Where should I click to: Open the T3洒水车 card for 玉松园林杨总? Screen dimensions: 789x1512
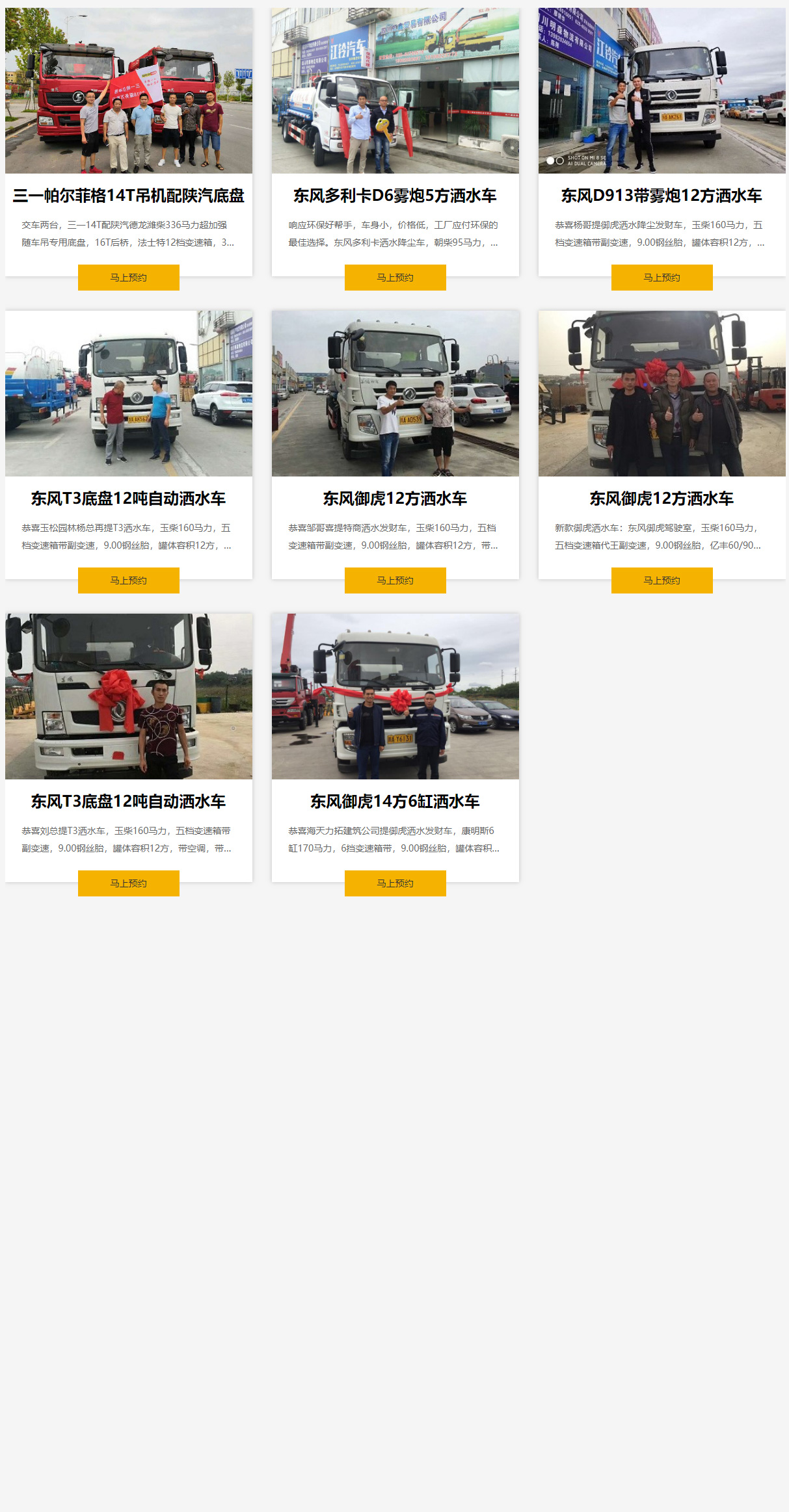[x=128, y=393]
